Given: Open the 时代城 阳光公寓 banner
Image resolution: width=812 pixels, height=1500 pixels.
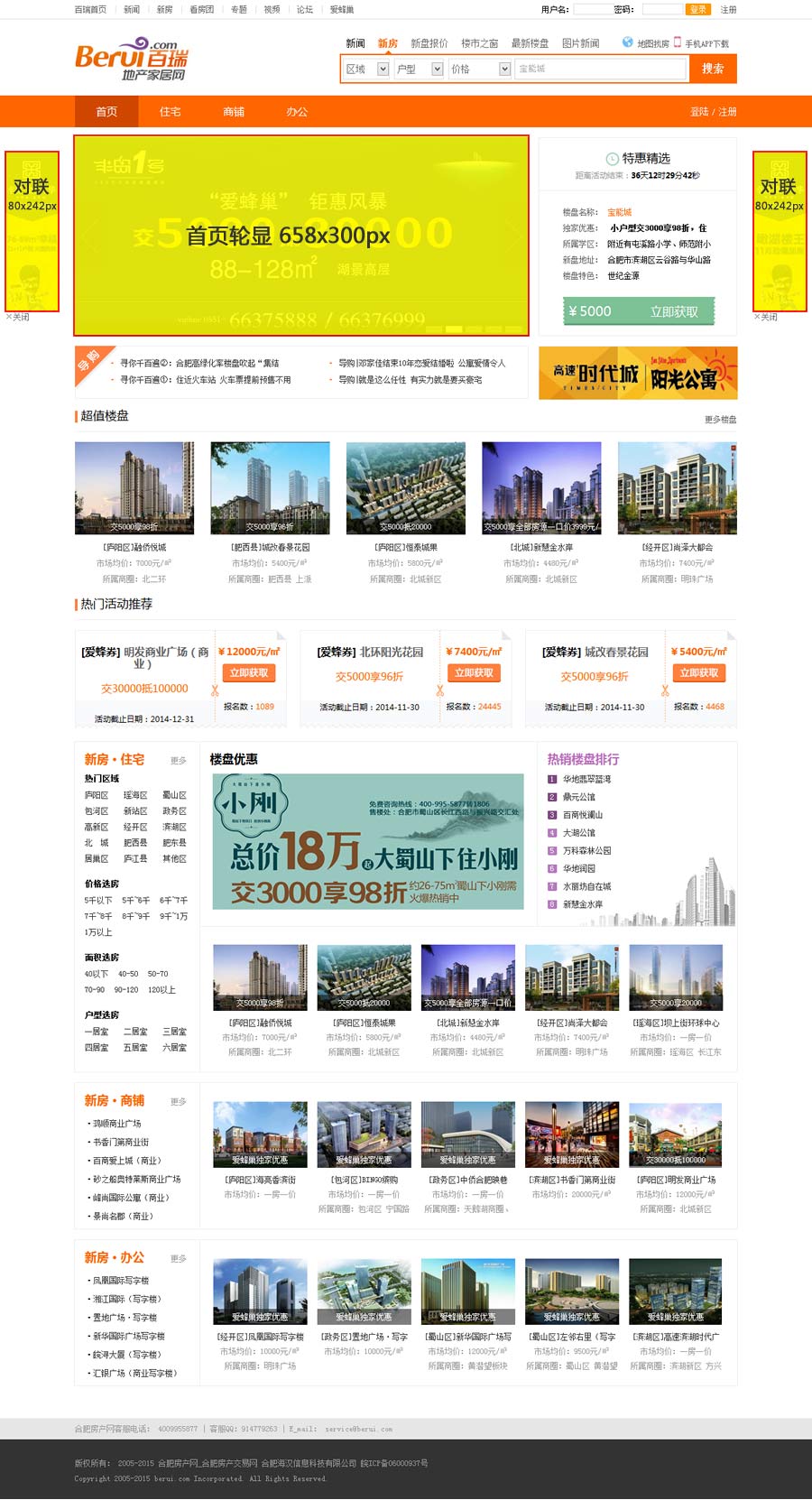Looking at the screenshot, I should (638, 373).
